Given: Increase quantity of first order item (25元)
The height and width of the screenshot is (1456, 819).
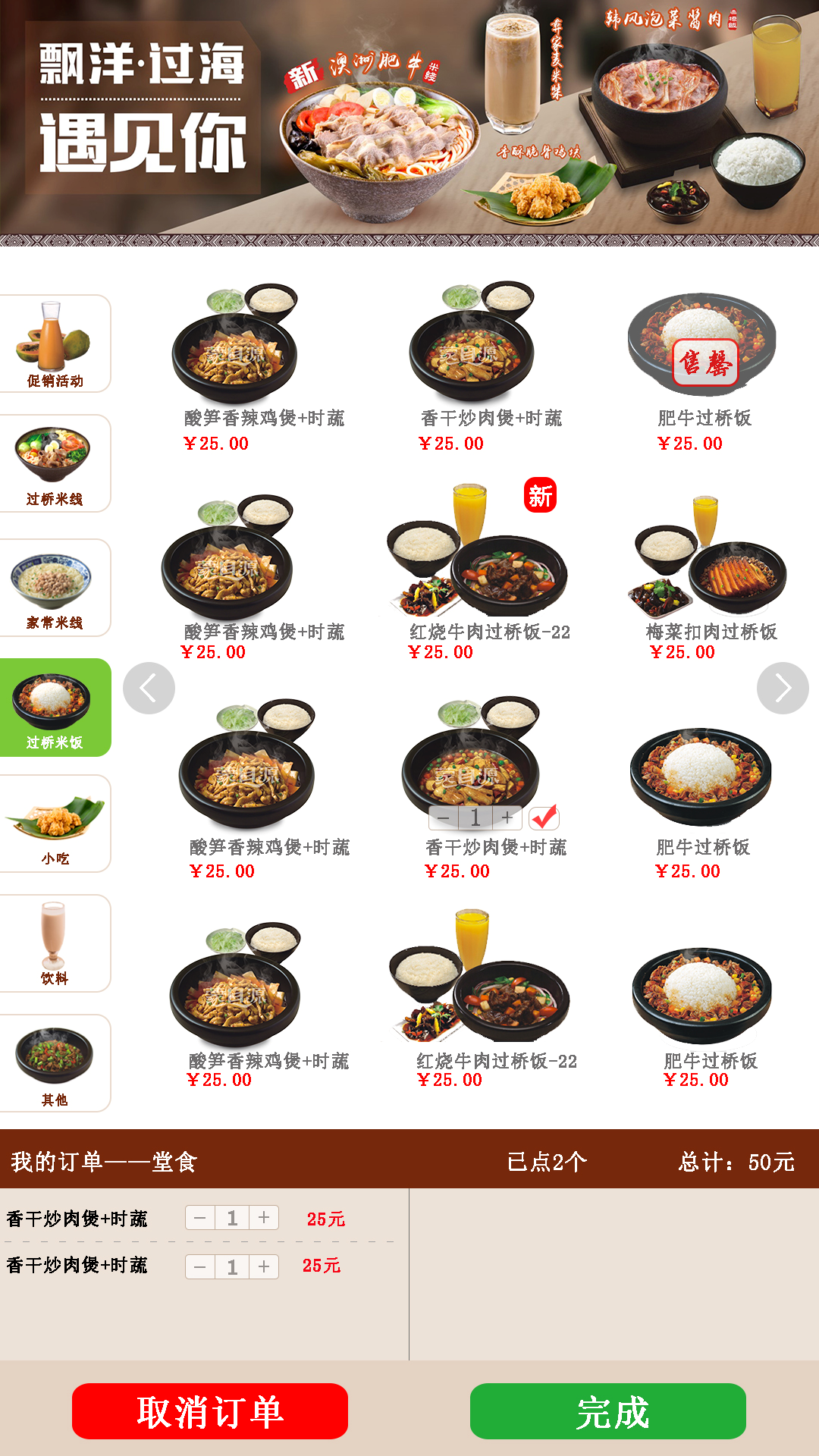Looking at the screenshot, I should pos(264,1218).
